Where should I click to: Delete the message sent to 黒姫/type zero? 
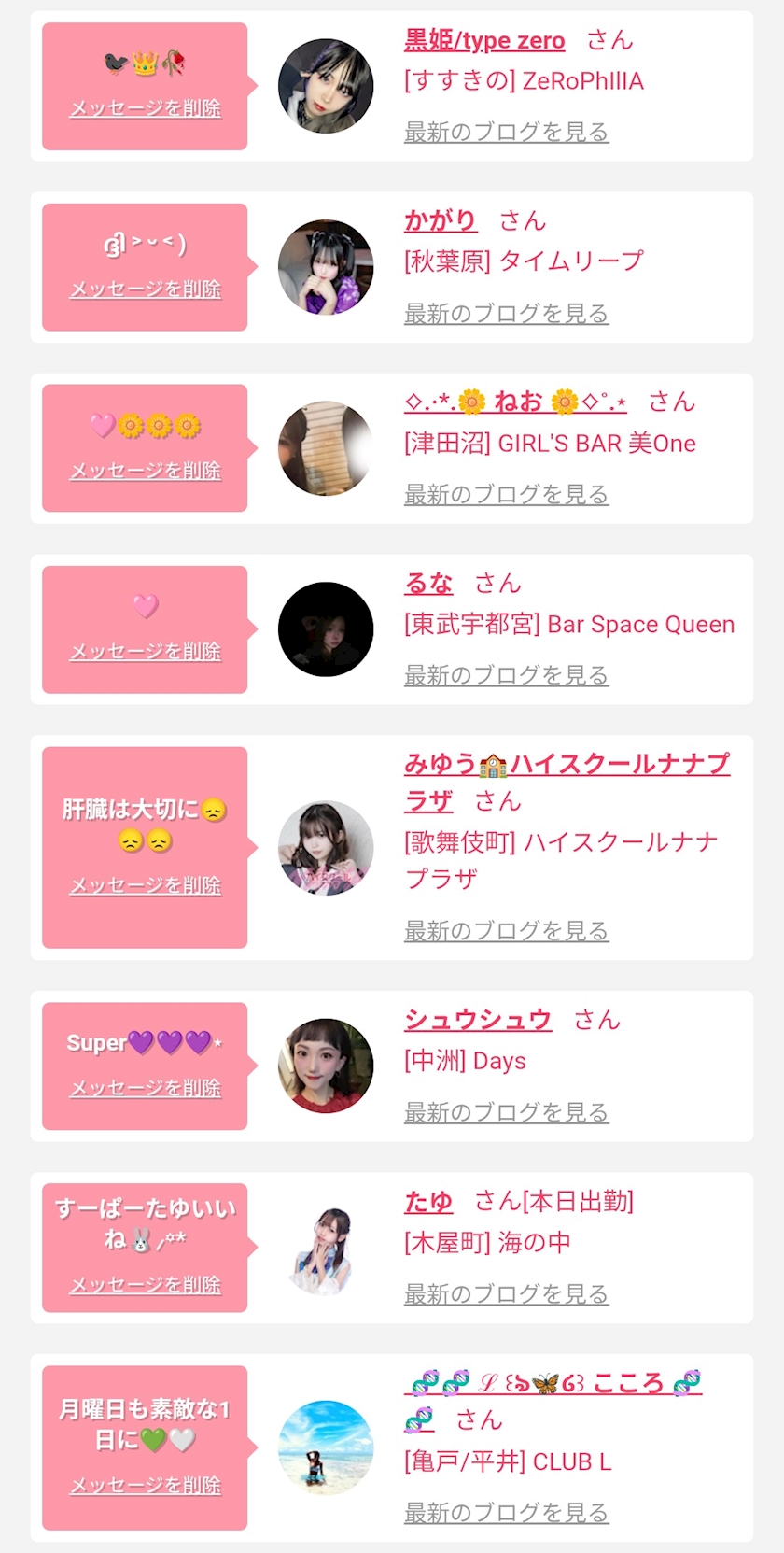(x=146, y=108)
